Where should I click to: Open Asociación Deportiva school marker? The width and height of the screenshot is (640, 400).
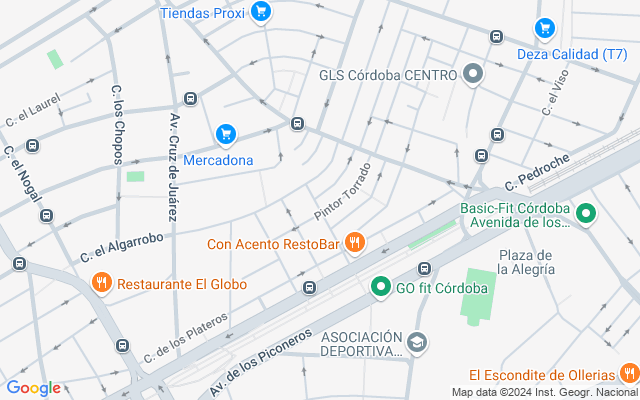(417, 343)
